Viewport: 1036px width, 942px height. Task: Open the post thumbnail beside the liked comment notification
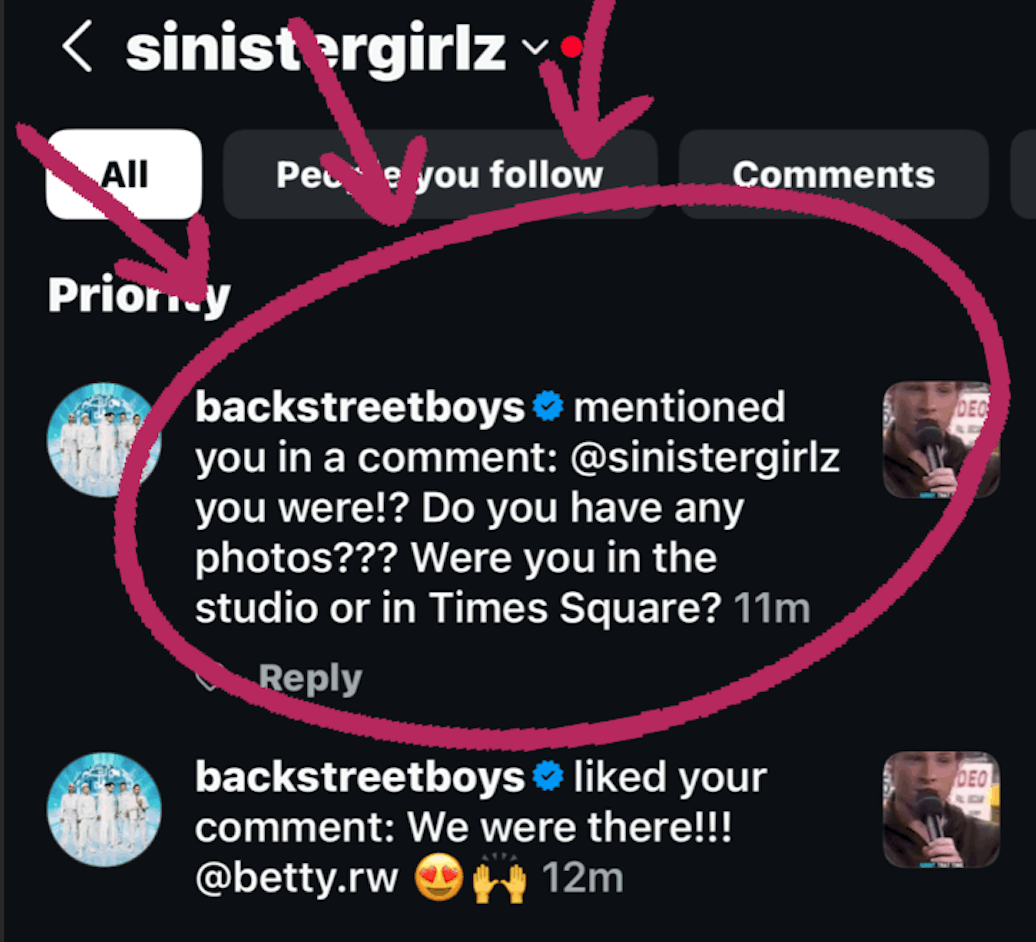(941, 809)
